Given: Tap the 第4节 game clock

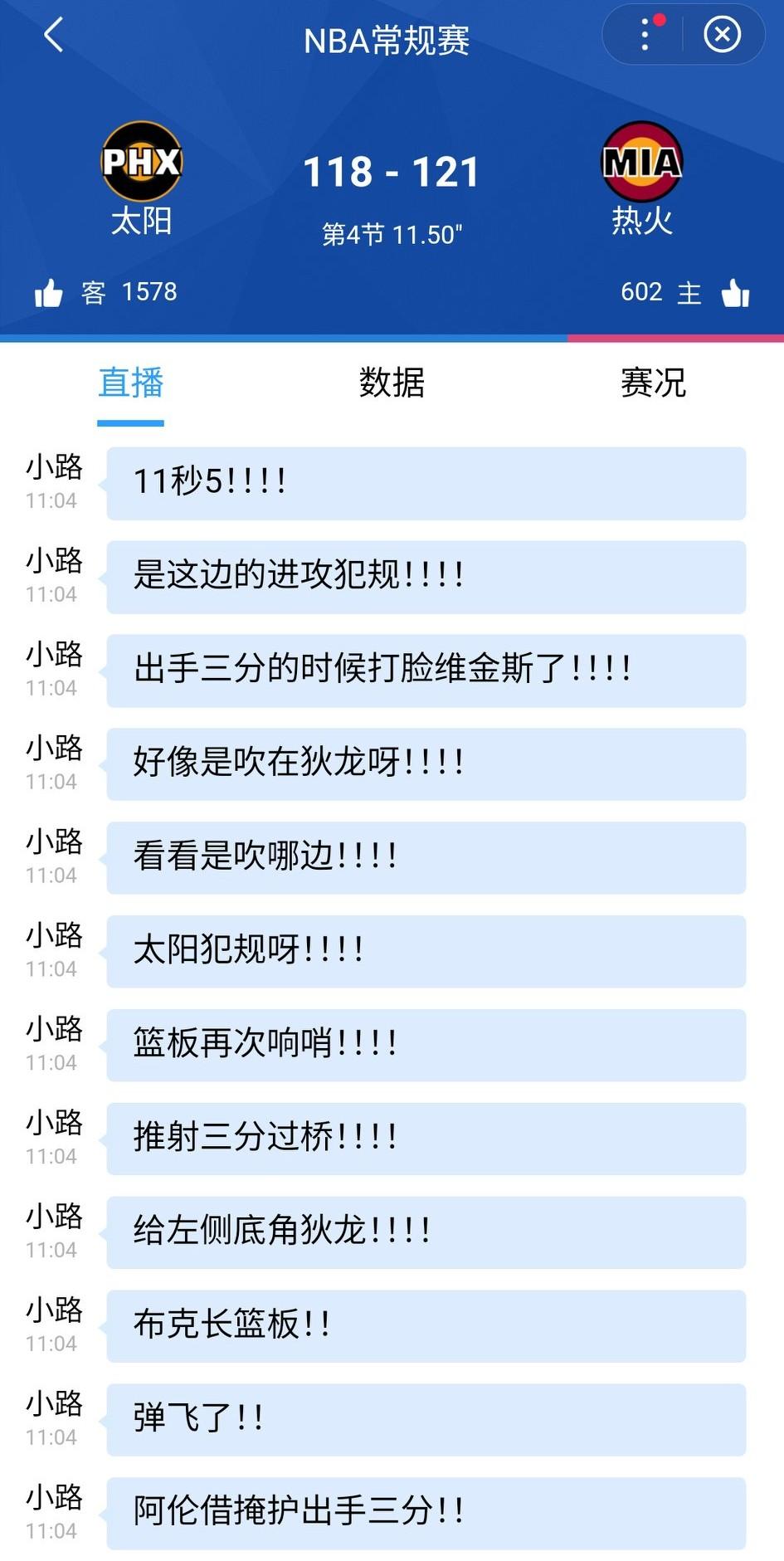Looking at the screenshot, I should [392, 233].
